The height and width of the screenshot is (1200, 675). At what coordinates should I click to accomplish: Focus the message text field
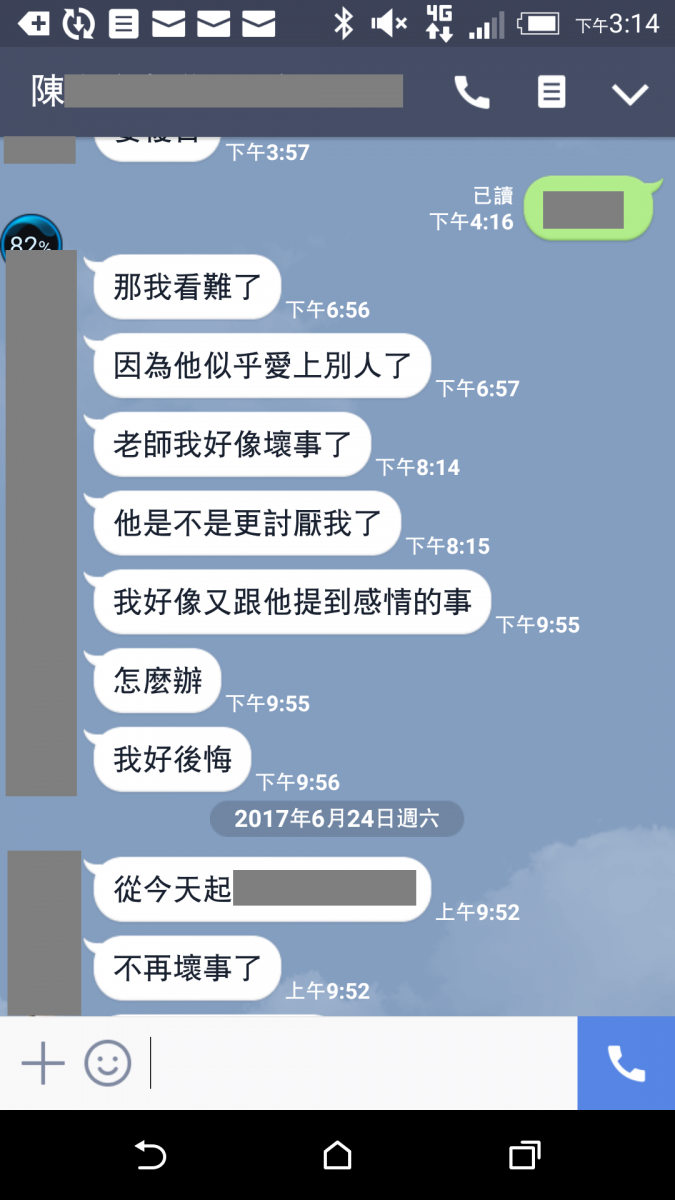click(360, 1063)
